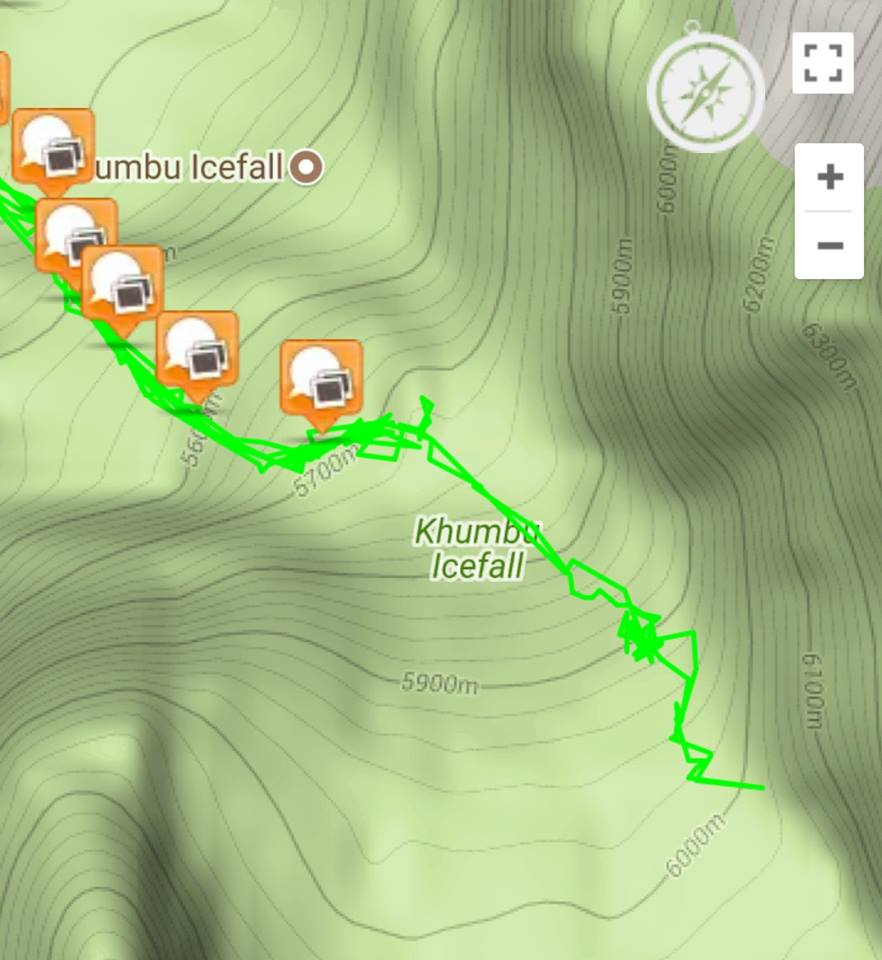Image resolution: width=882 pixels, height=960 pixels.
Task: Zoom out of the map
Action: 829,245
